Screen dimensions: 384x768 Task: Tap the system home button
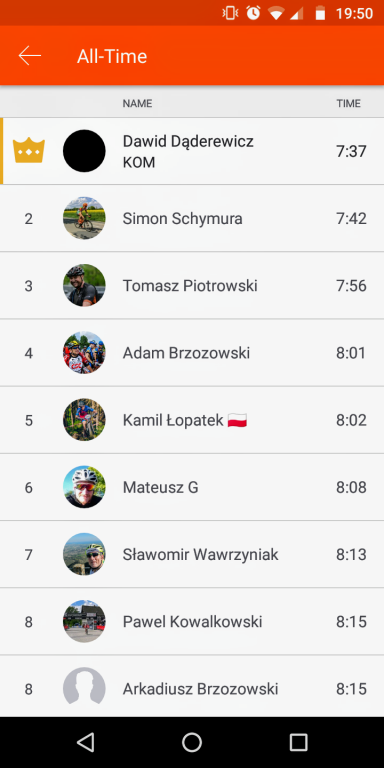(192, 743)
